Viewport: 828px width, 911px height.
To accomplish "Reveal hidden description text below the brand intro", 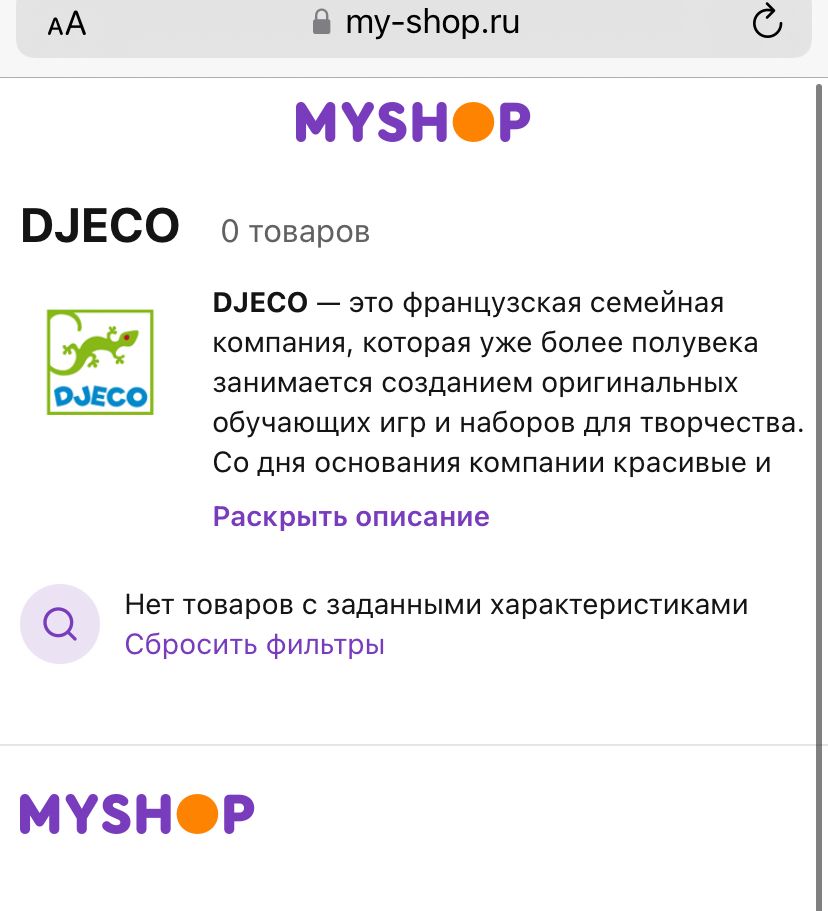I will tap(350, 516).
